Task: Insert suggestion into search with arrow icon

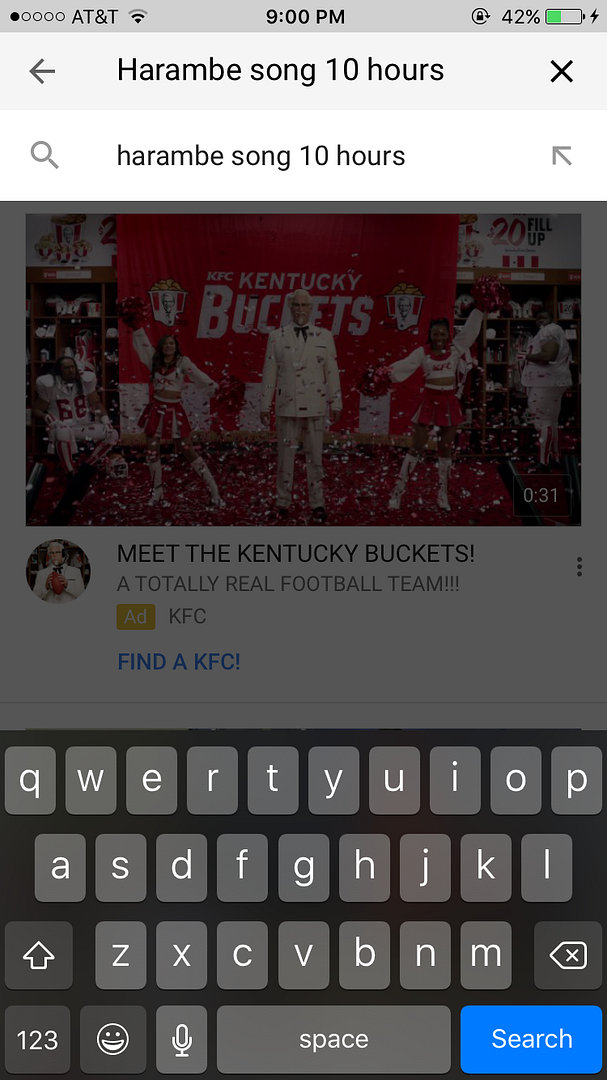Action: pos(562,156)
